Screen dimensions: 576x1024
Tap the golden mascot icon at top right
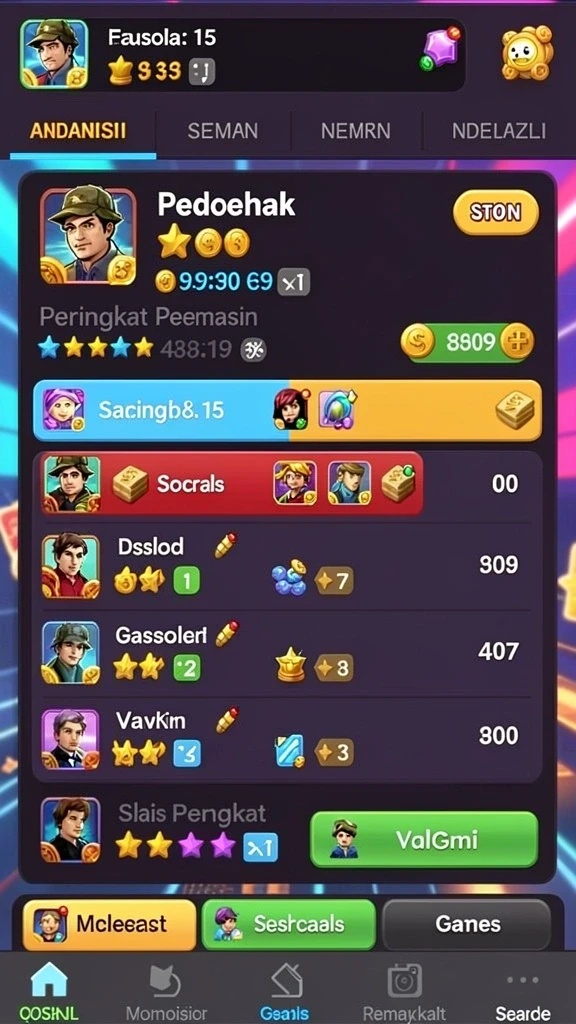pos(527,53)
